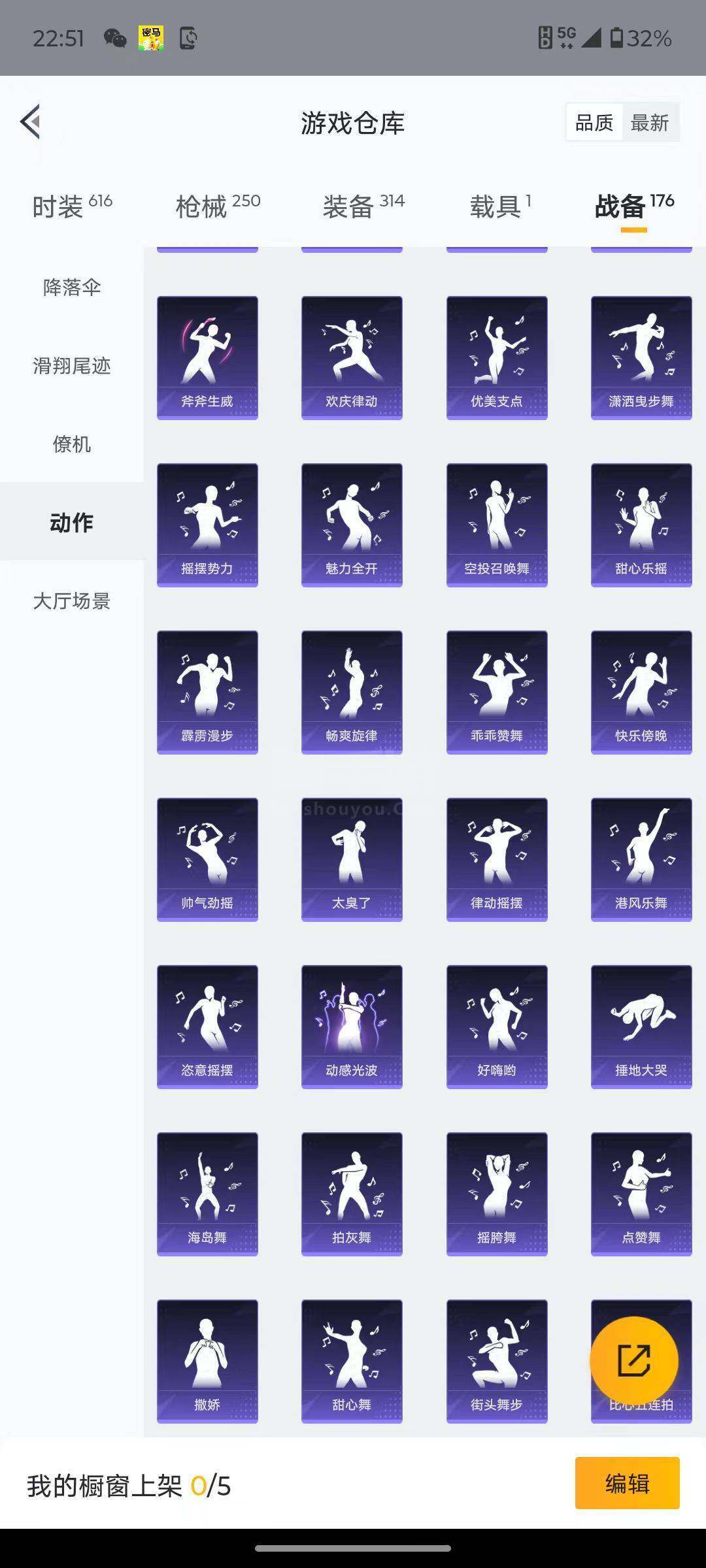Image resolution: width=706 pixels, height=1568 pixels.
Task: Open the 装备 tab
Action: pos(363,206)
